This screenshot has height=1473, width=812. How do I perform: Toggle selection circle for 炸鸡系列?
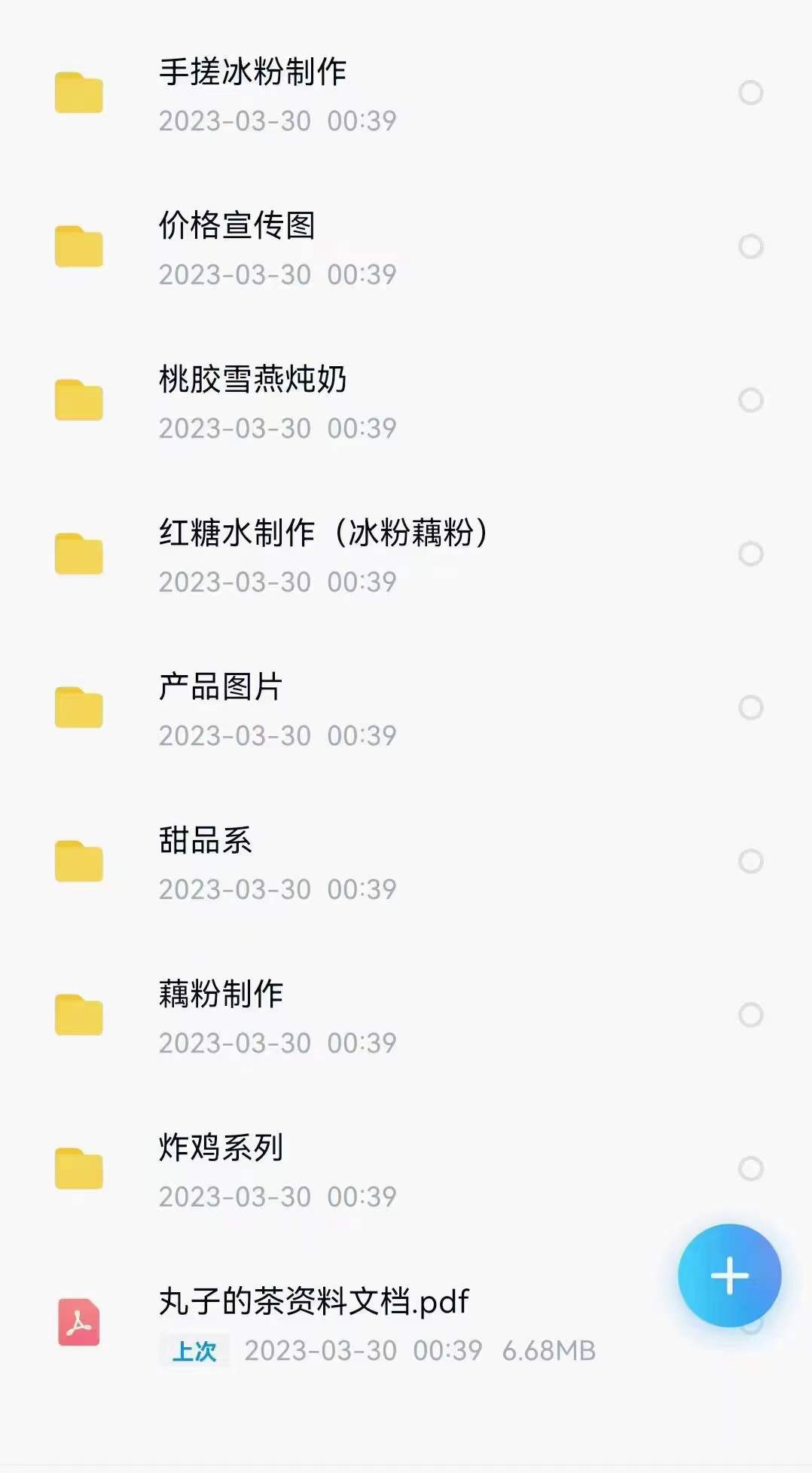749,1167
